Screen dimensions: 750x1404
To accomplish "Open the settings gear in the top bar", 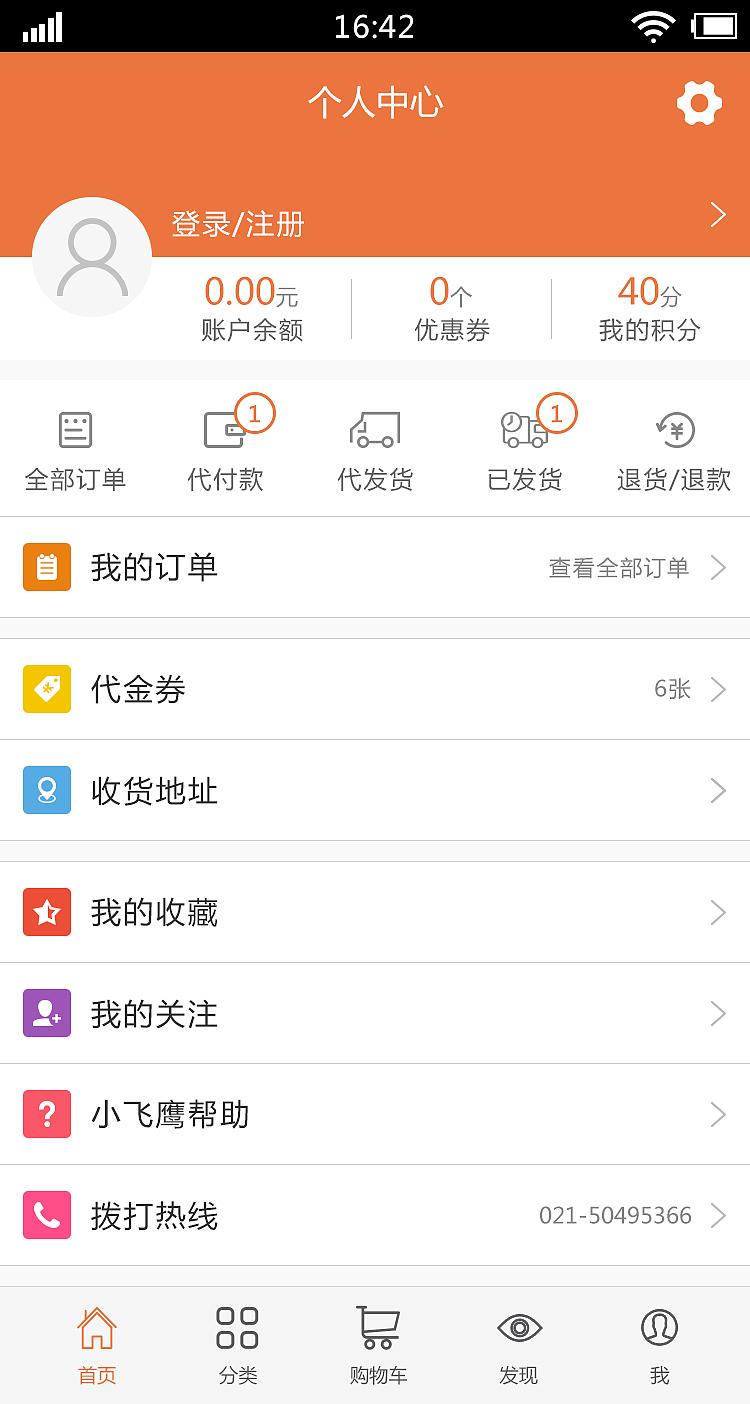I will click(x=699, y=103).
